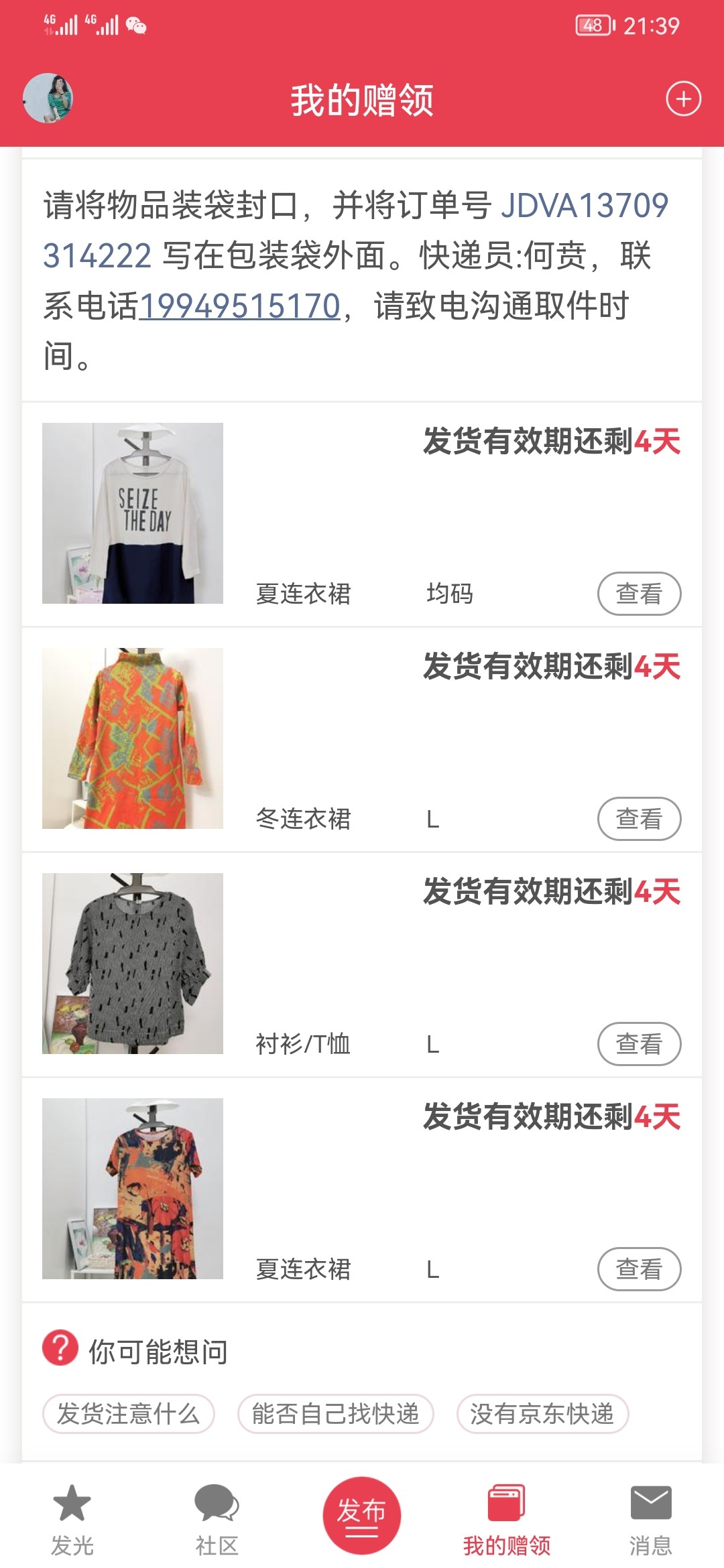Call courier number 19949515170

click(x=239, y=306)
